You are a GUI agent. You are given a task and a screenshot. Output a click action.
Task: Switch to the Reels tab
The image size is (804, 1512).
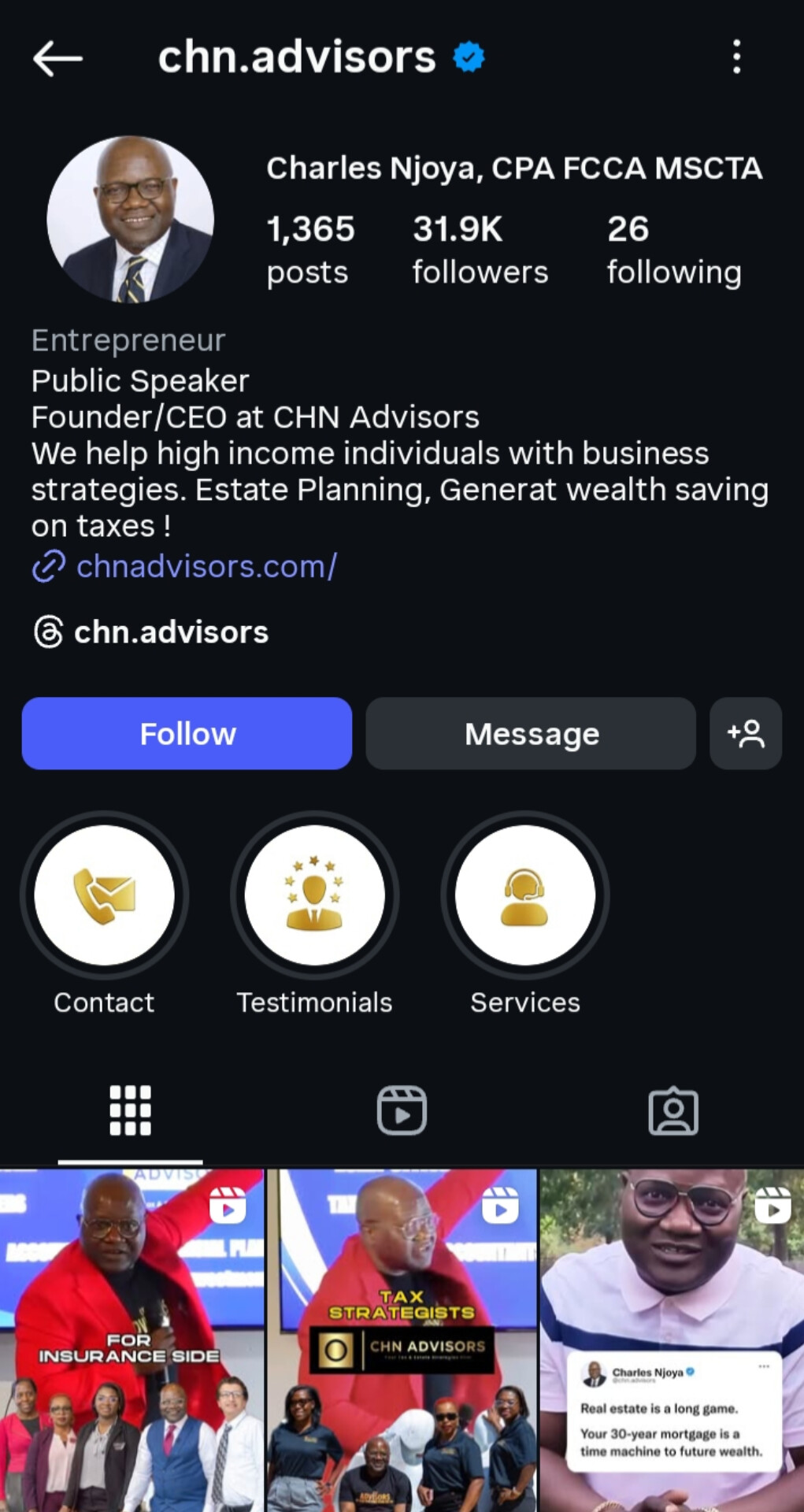coord(402,1110)
